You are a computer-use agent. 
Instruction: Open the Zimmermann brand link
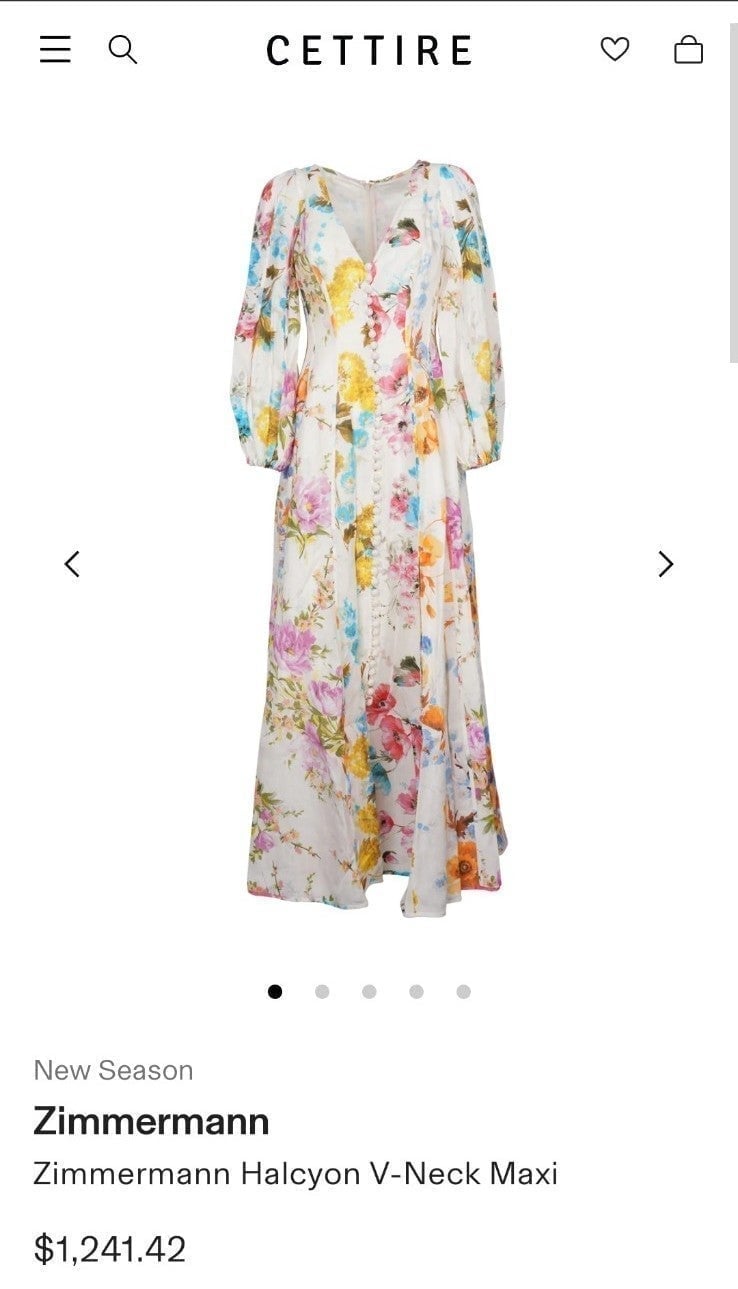pyautogui.click(x=151, y=1121)
